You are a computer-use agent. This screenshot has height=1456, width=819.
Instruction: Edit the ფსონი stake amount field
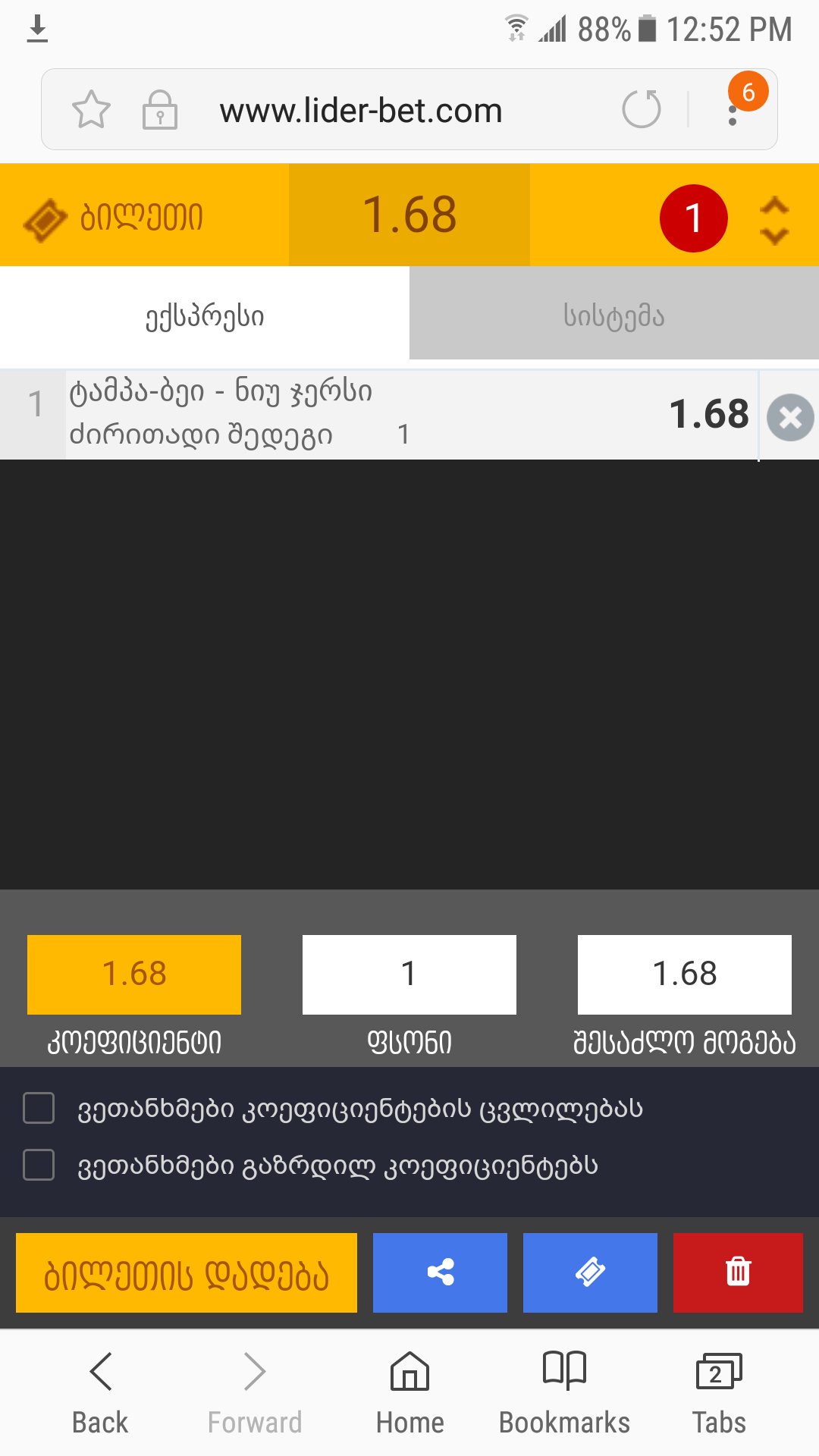point(409,974)
